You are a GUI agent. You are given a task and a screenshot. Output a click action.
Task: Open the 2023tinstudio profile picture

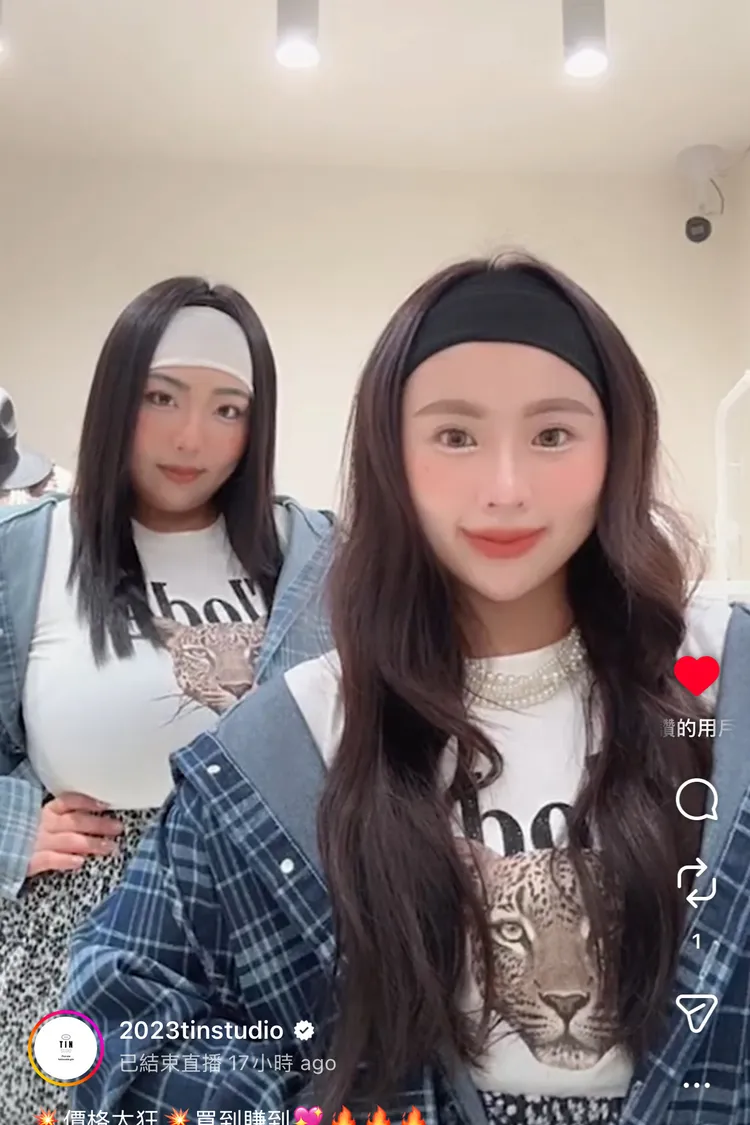click(x=65, y=1048)
